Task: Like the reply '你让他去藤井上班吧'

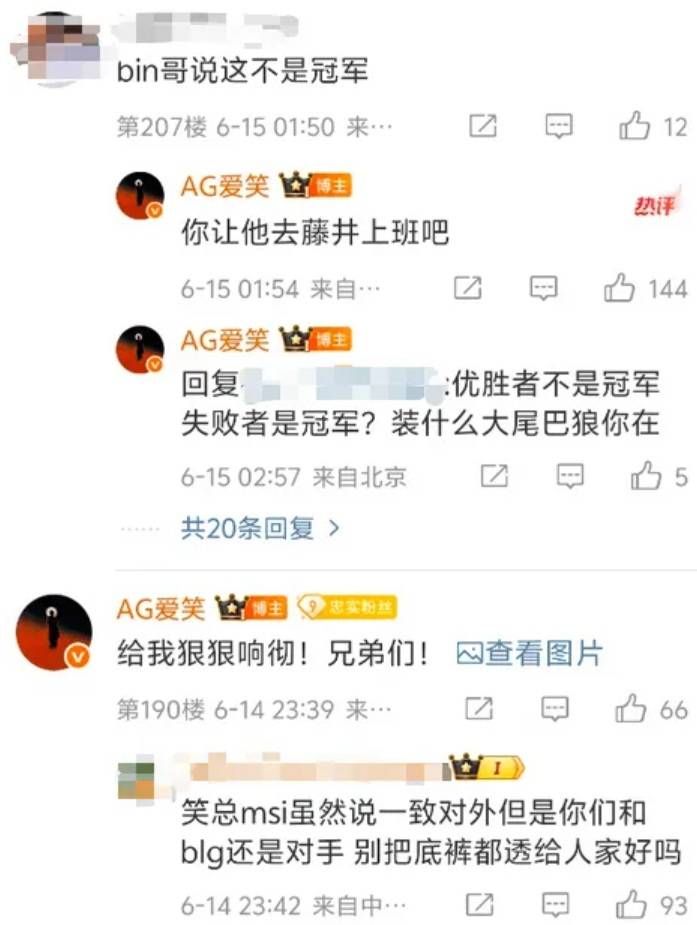Action: [x=620, y=289]
